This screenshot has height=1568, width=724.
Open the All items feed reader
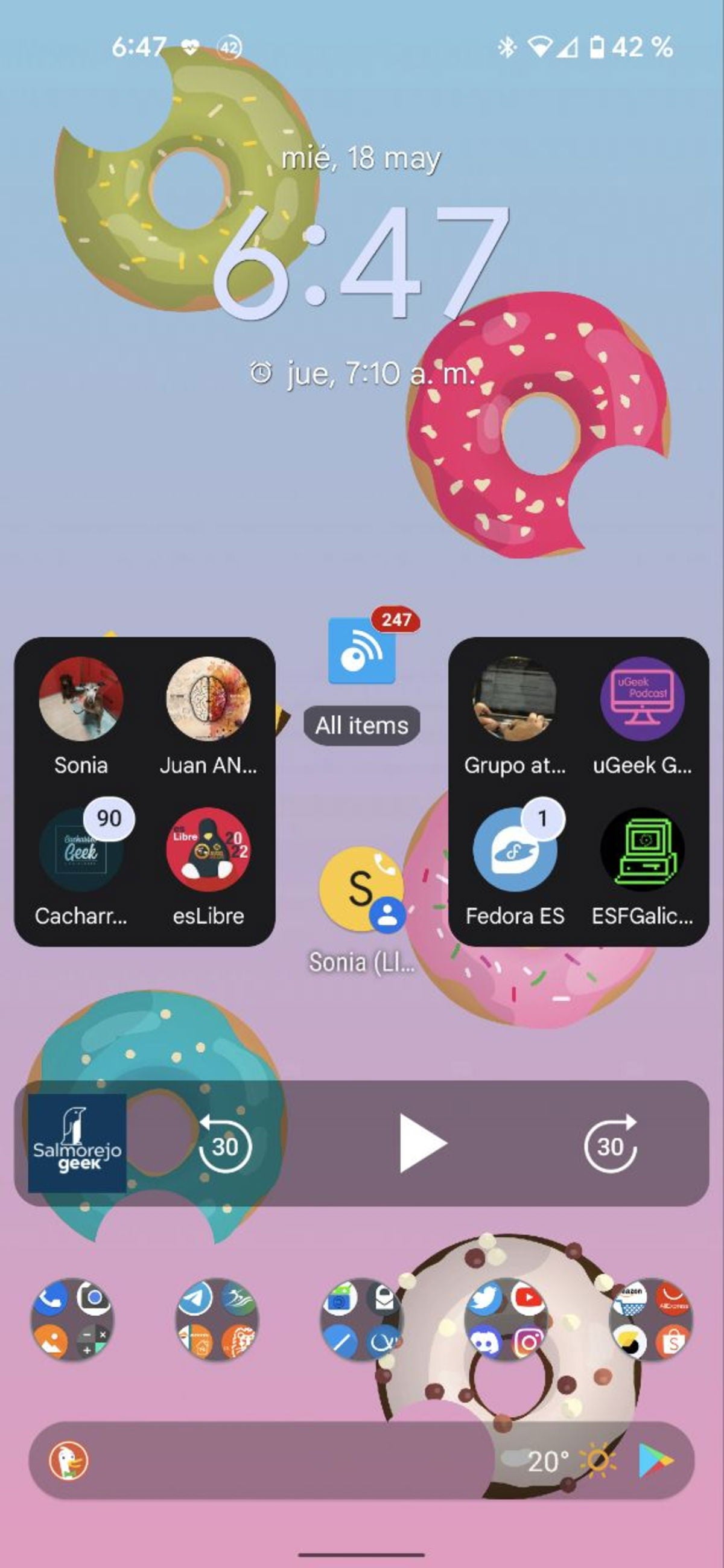coord(362,651)
